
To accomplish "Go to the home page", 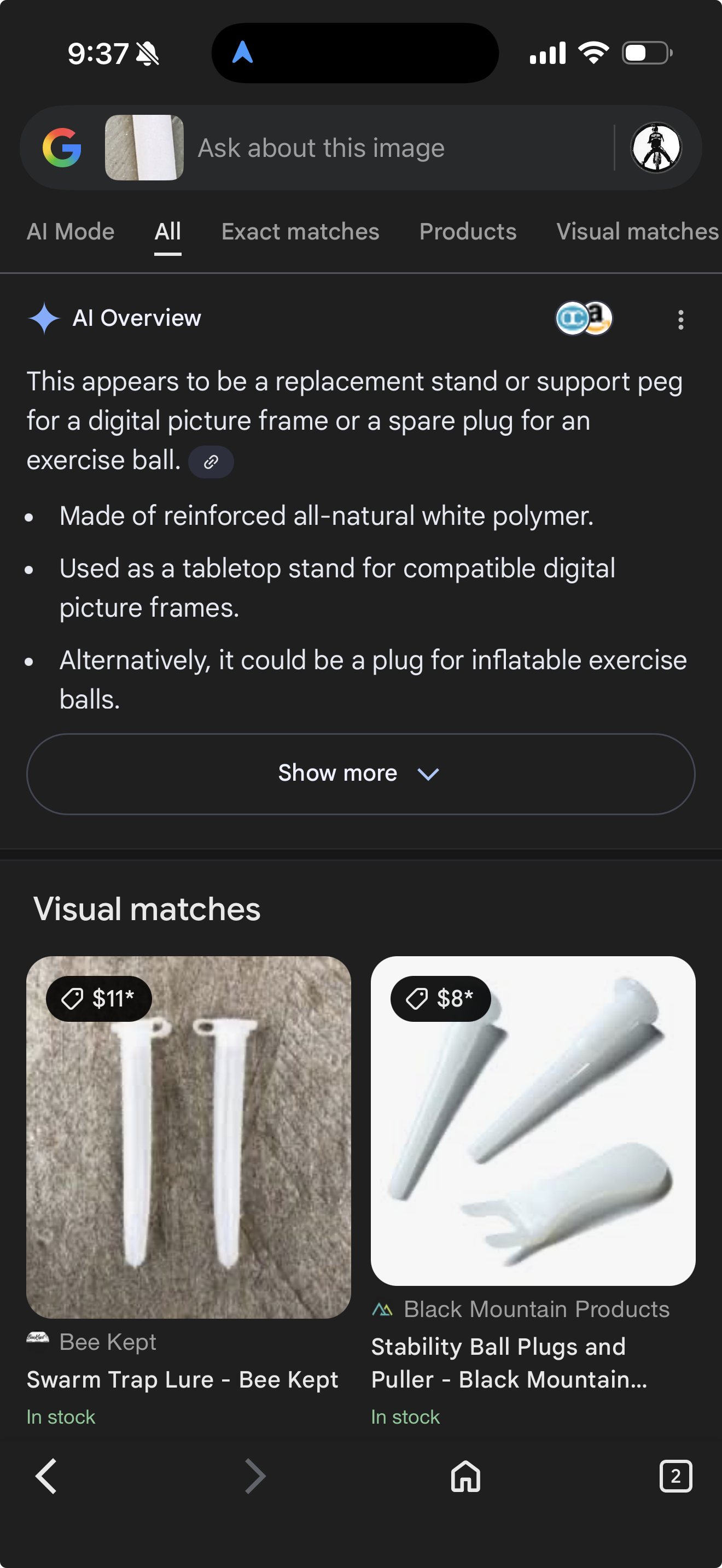I will tap(465, 1476).
